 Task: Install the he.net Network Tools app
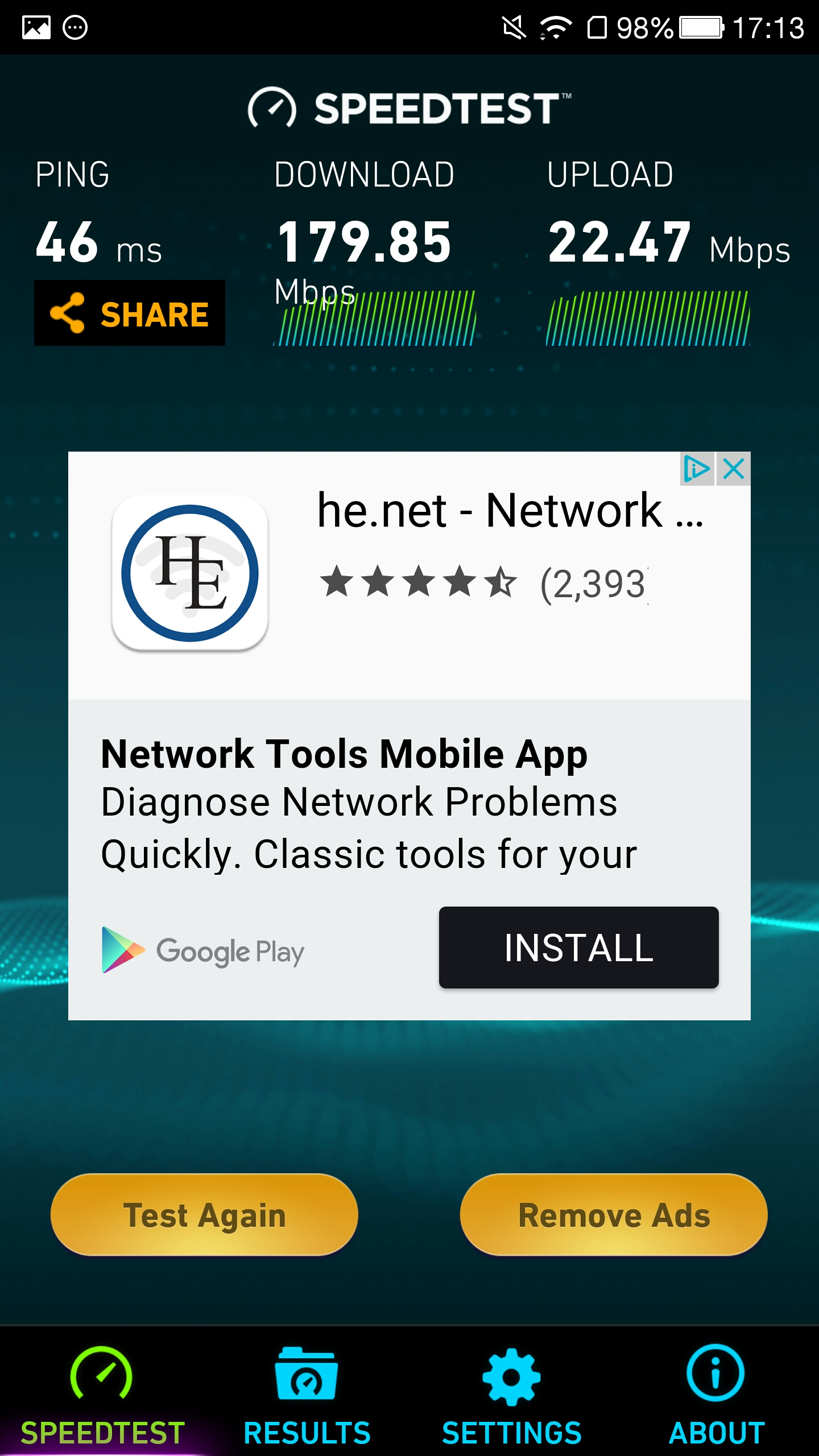tap(578, 948)
